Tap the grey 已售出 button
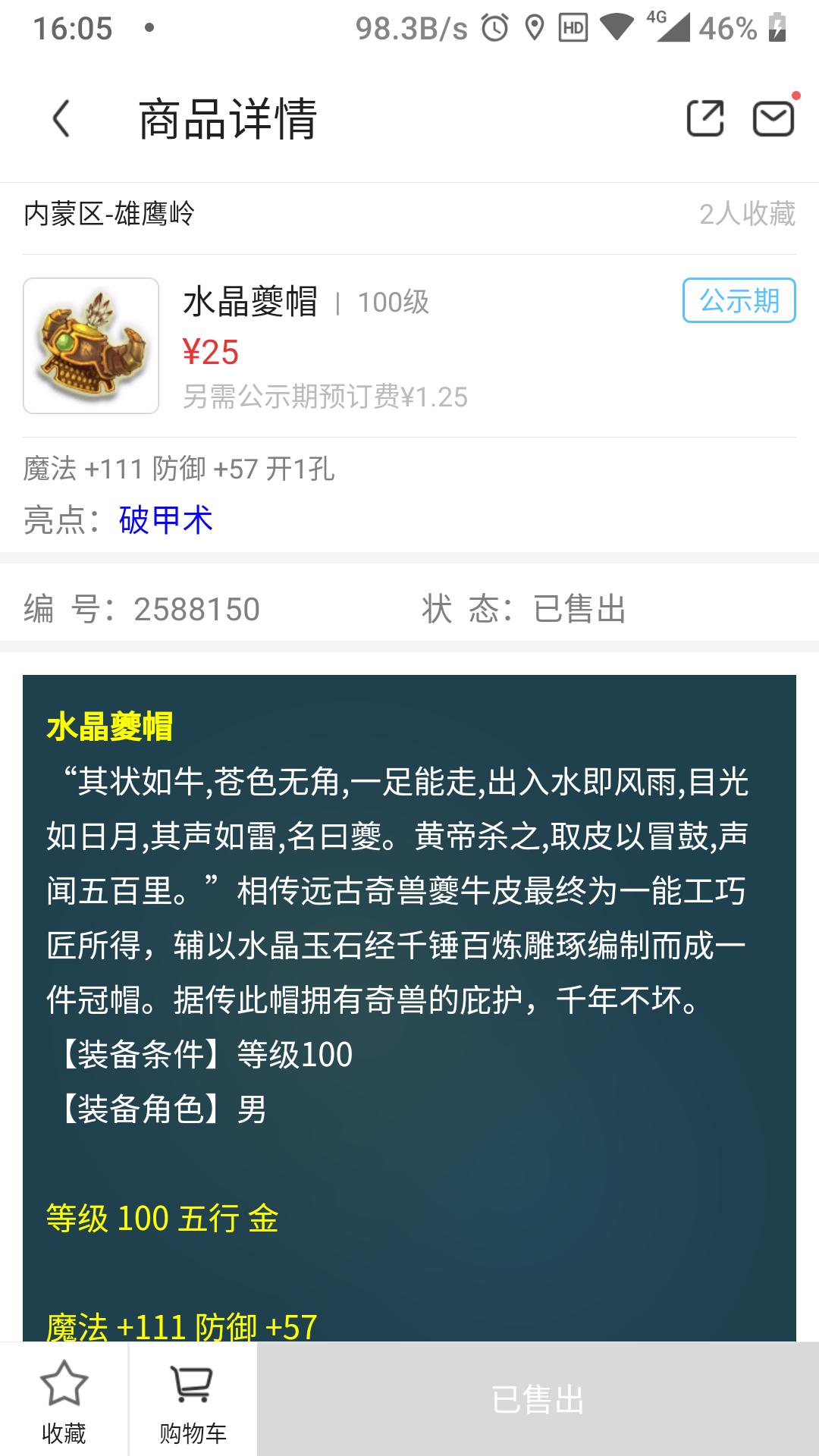The width and height of the screenshot is (819, 1456). click(538, 1400)
